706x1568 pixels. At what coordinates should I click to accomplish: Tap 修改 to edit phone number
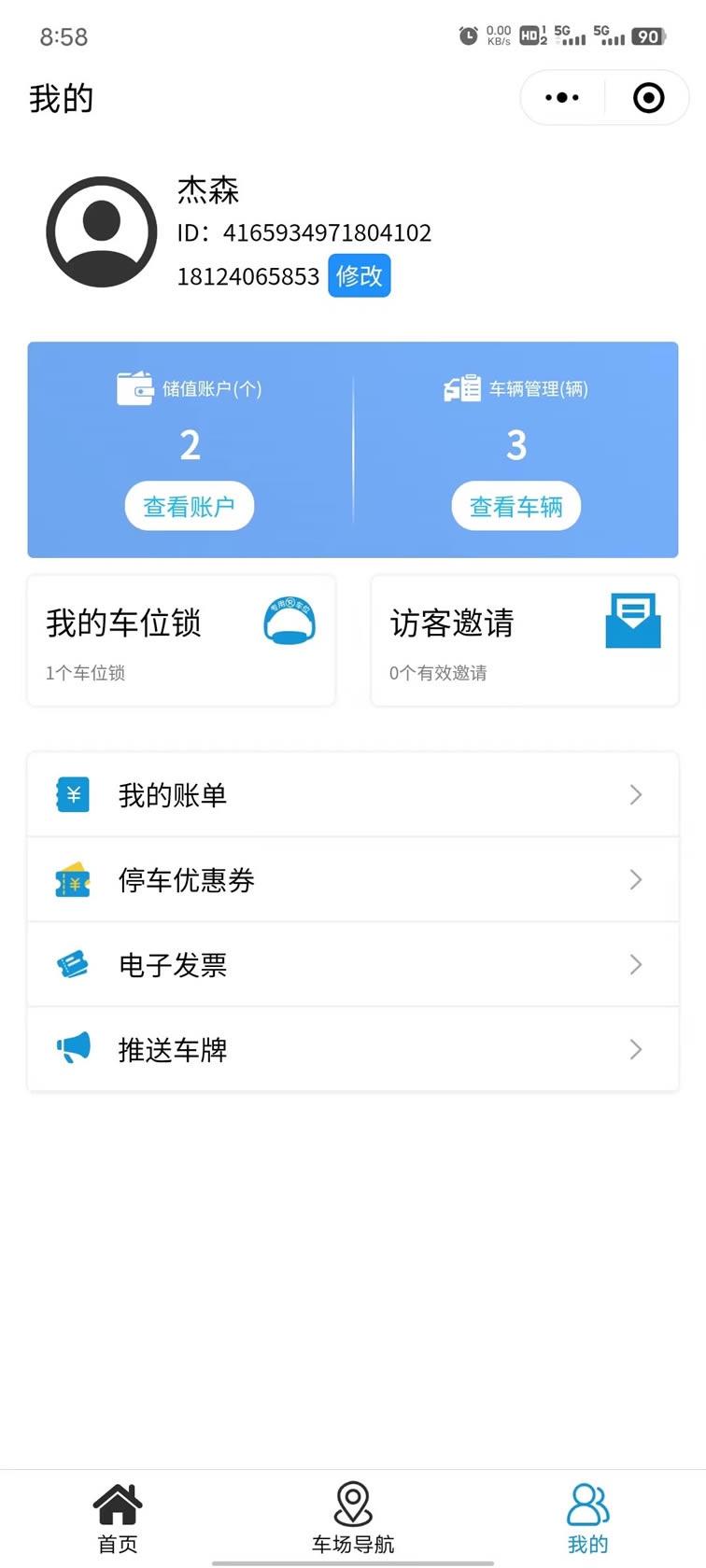(359, 276)
